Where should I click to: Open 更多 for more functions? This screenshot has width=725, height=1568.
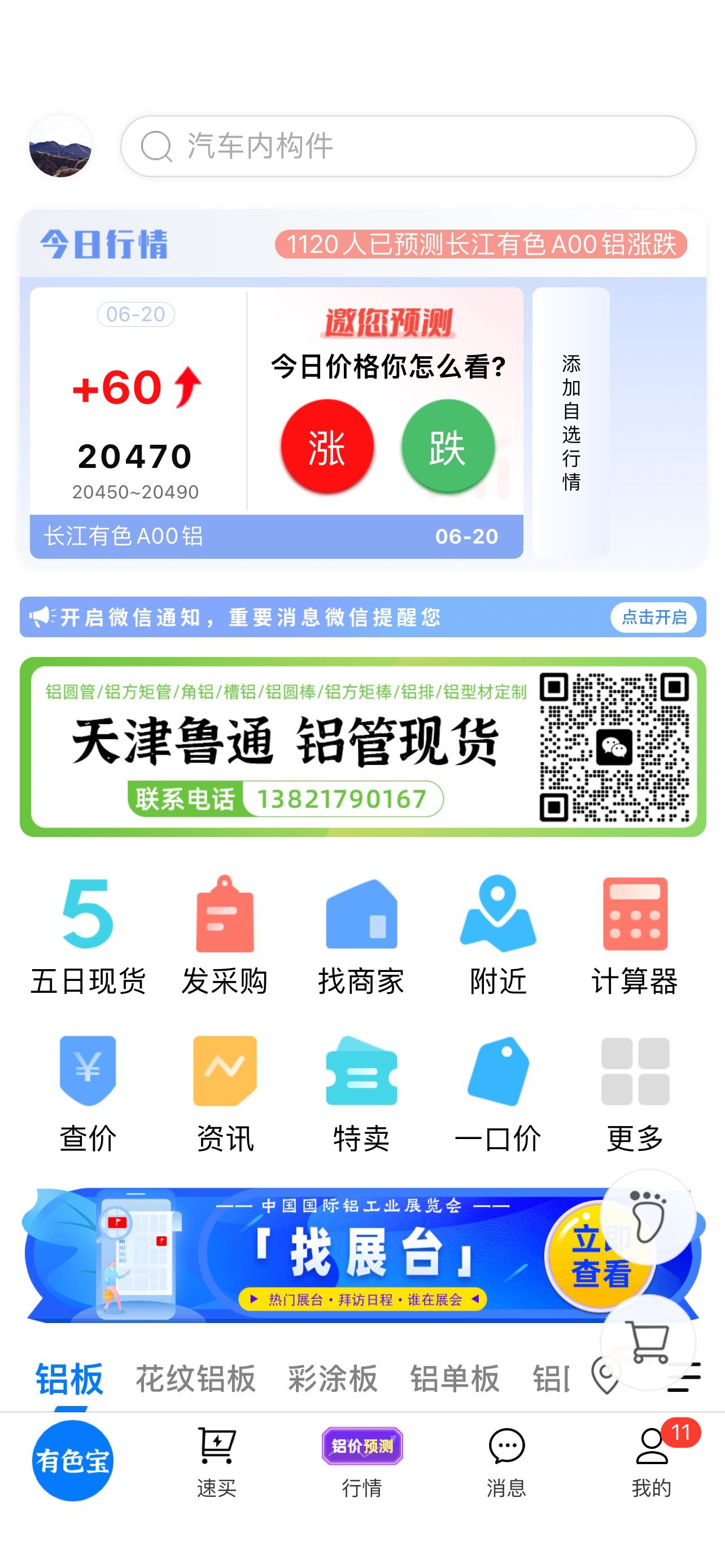point(635,1094)
